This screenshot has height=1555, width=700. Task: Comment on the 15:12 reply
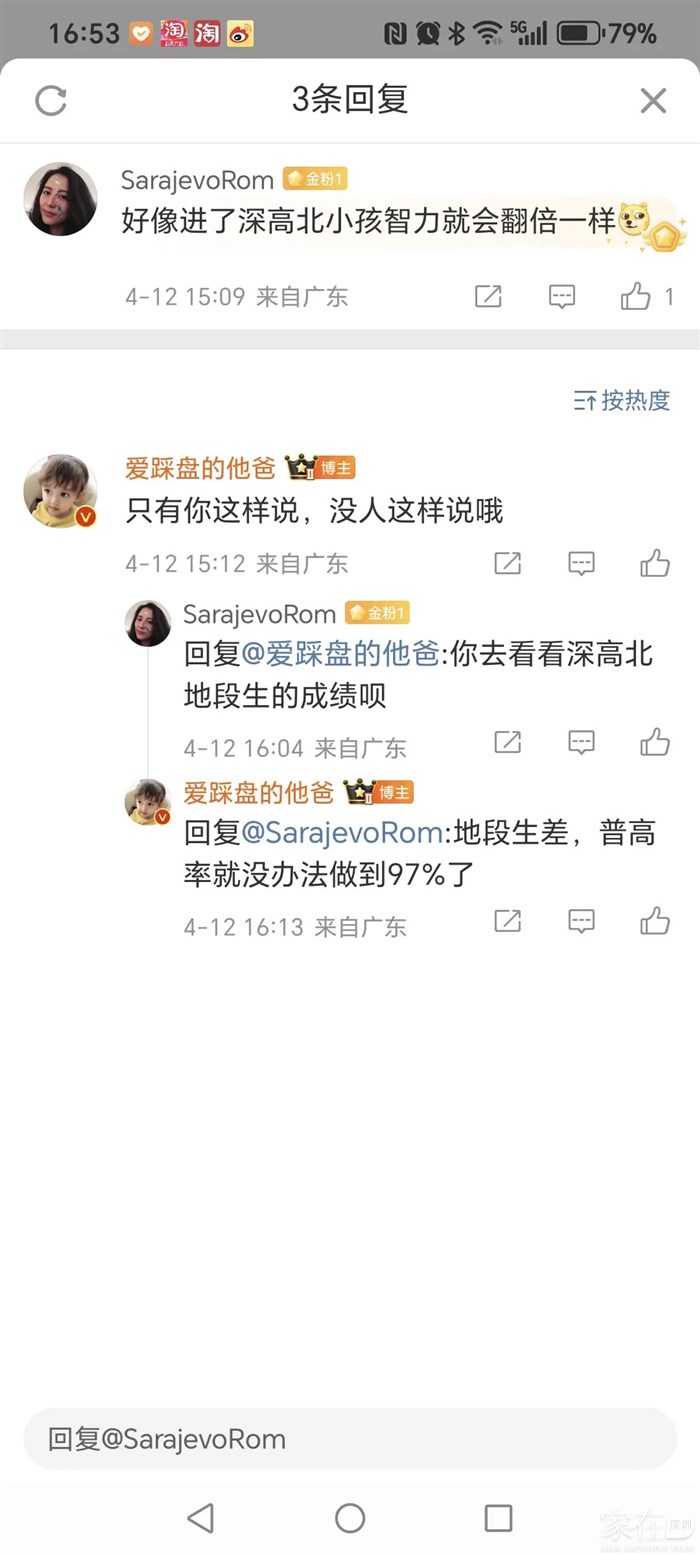point(581,563)
